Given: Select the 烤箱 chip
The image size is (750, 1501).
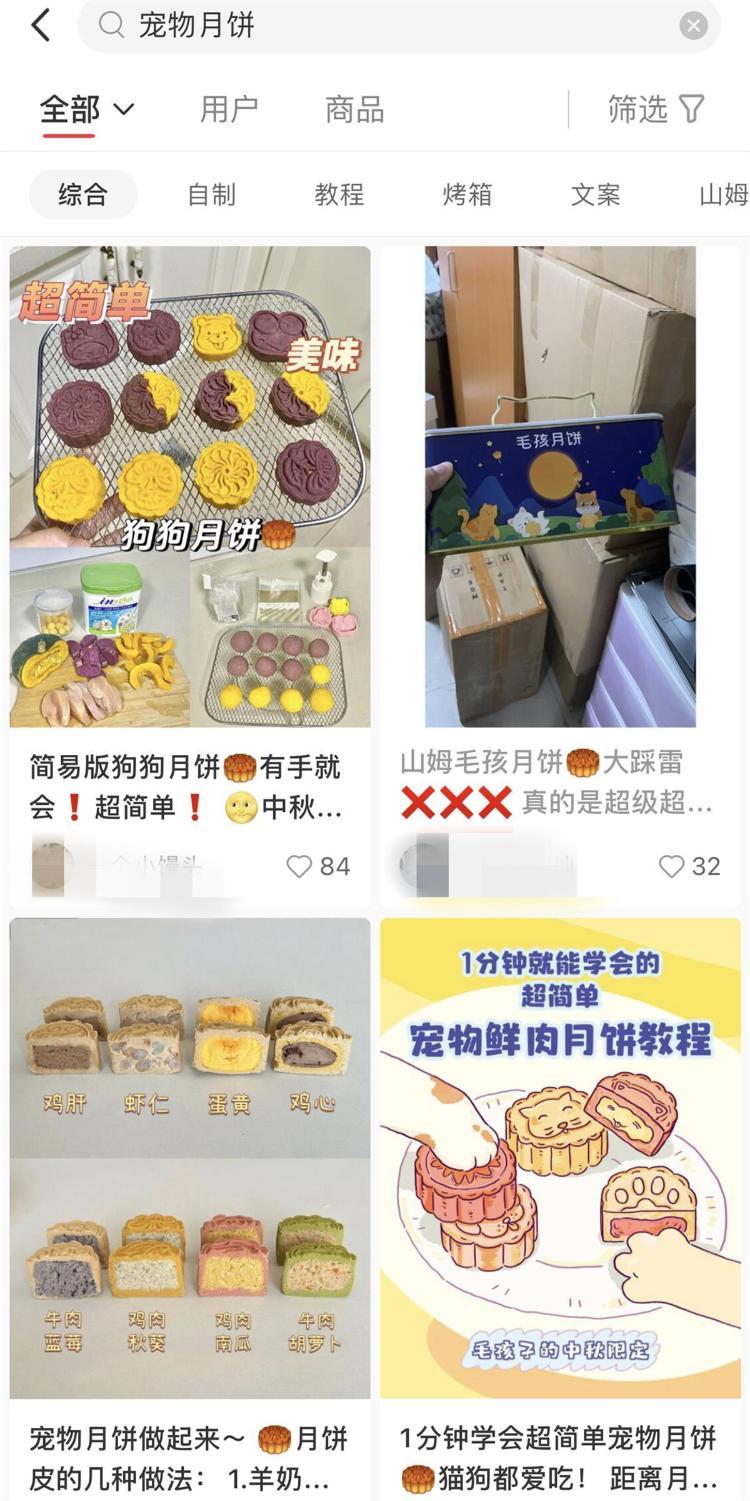Looking at the screenshot, I should pos(467,194).
